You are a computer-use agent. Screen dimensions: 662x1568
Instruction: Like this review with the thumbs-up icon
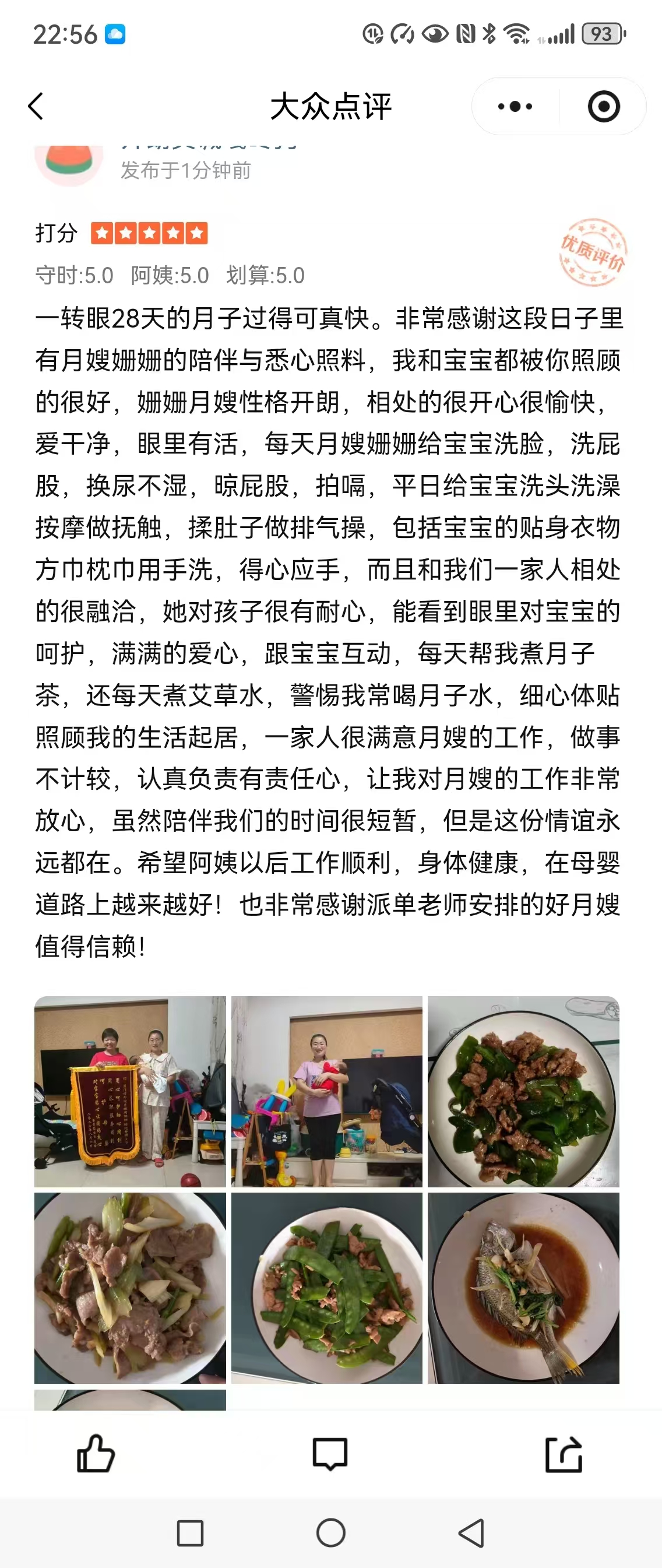(96, 1454)
